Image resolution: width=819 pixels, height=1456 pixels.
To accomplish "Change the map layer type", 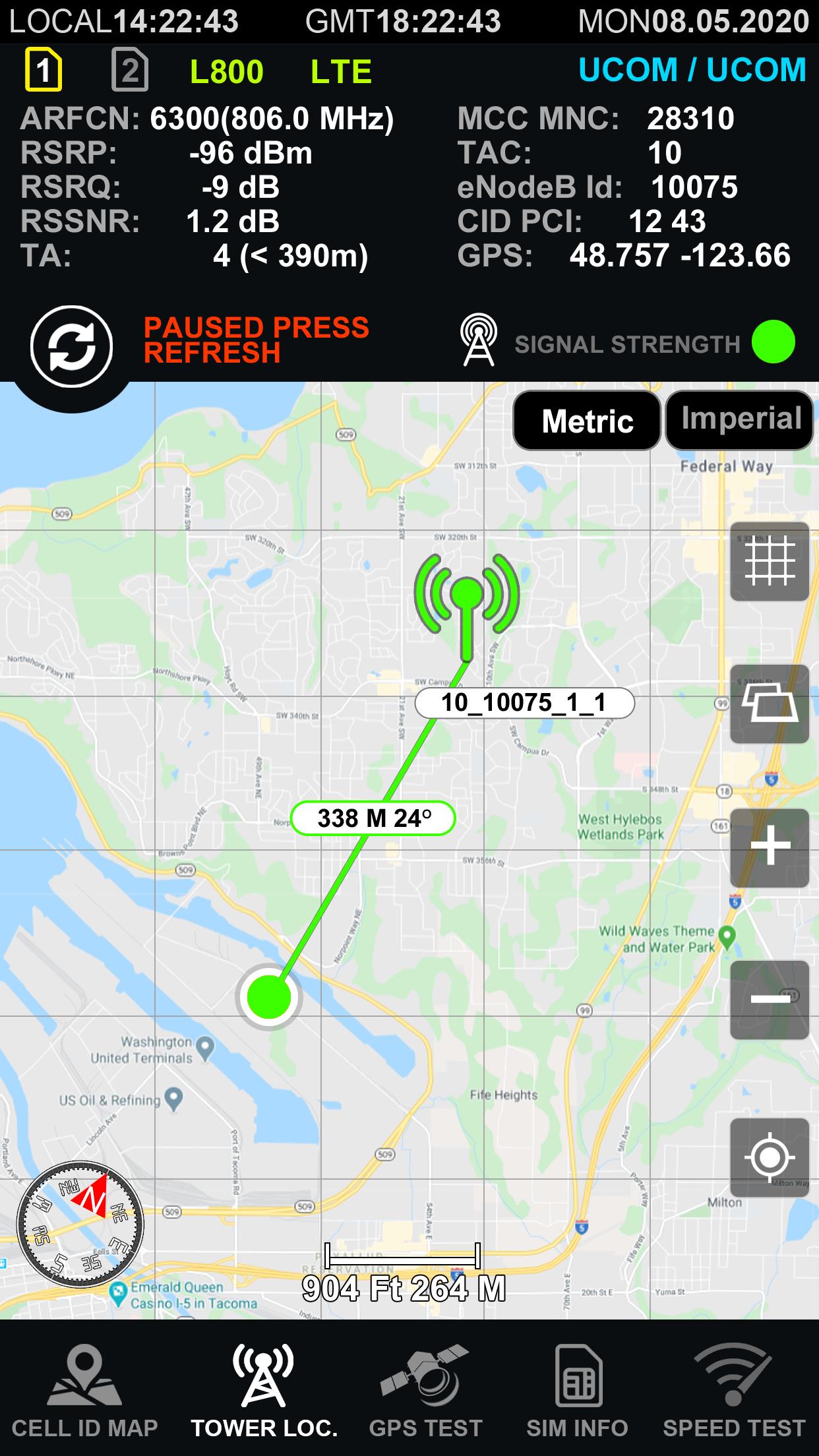I will (x=770, y=704).
